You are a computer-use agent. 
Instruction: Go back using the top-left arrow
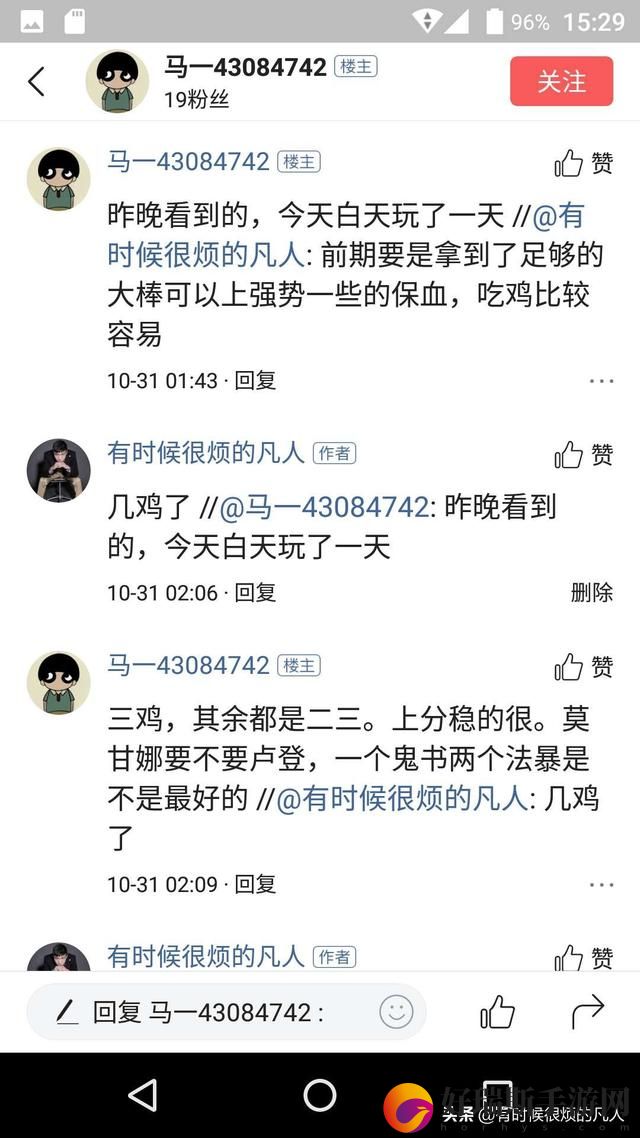[x=37, y=82]
